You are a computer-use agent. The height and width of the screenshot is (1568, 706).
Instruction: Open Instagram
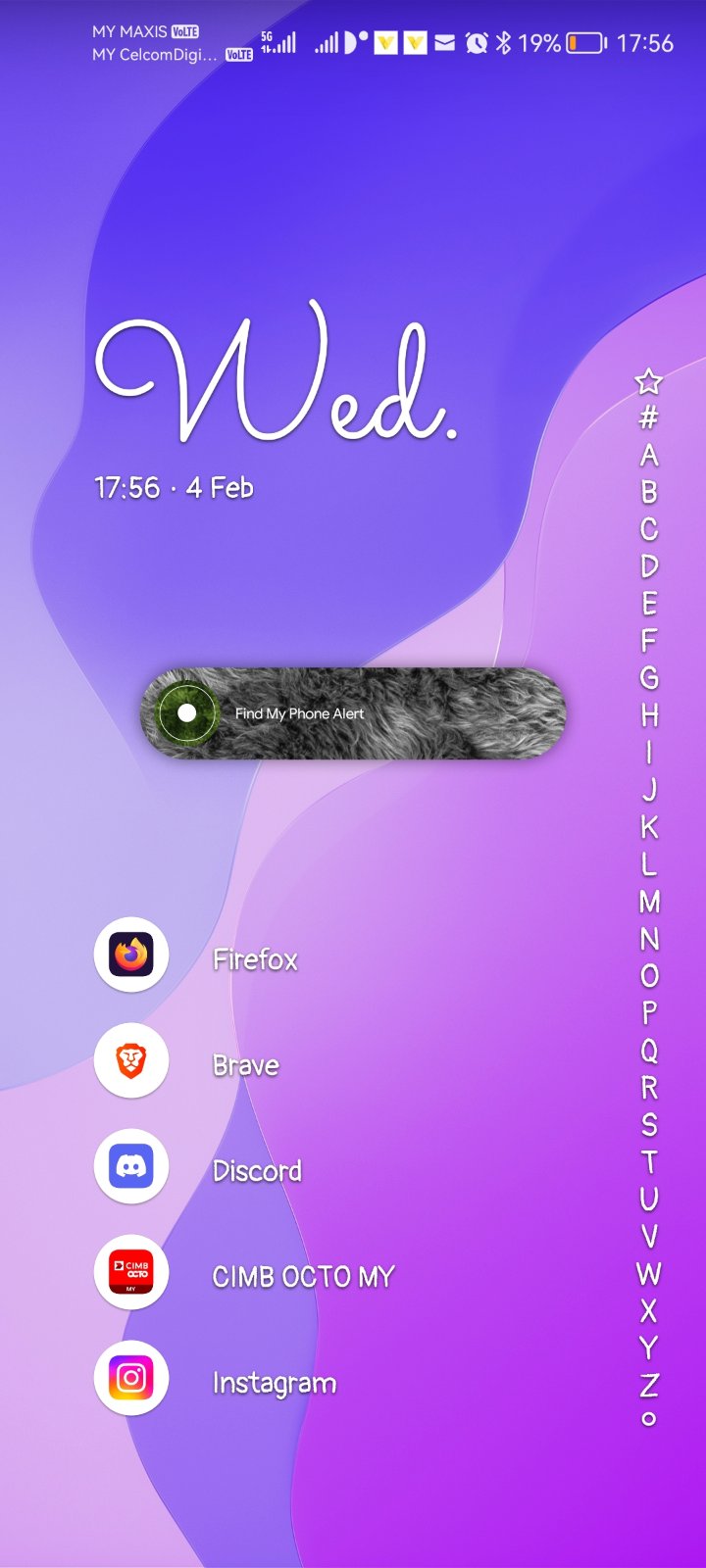tap(131, 1379)
